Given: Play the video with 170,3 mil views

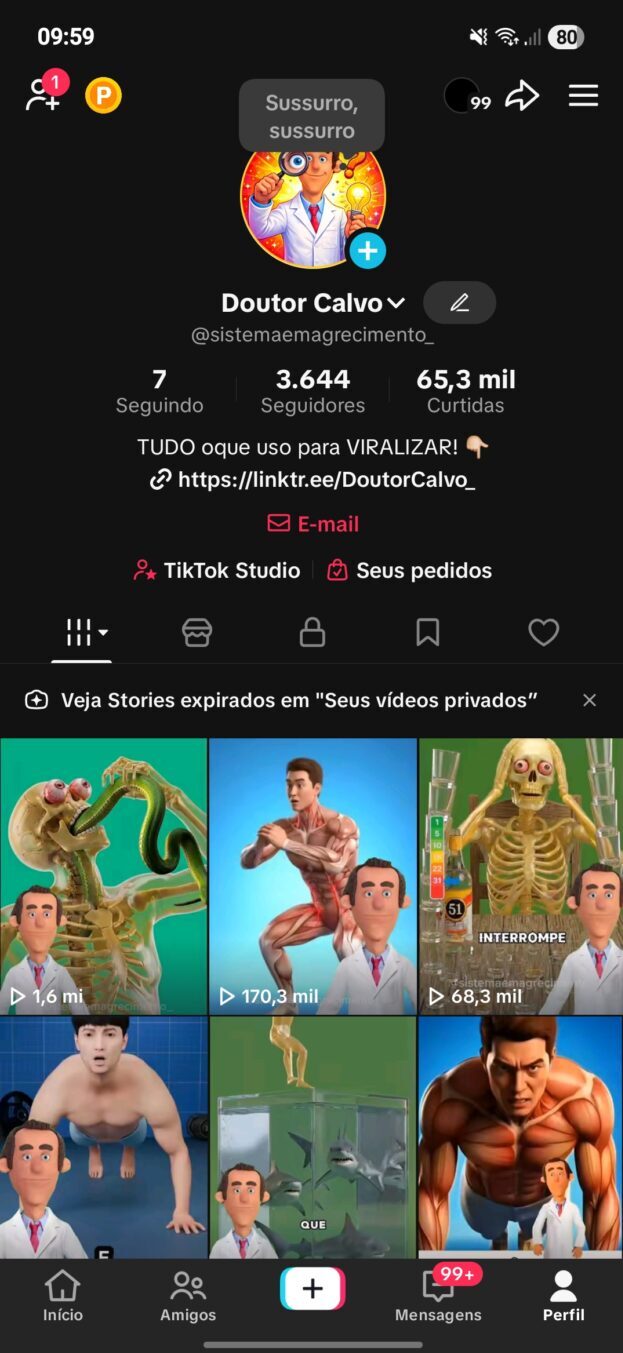Looking at the screenshot, I should pos(312,876).
